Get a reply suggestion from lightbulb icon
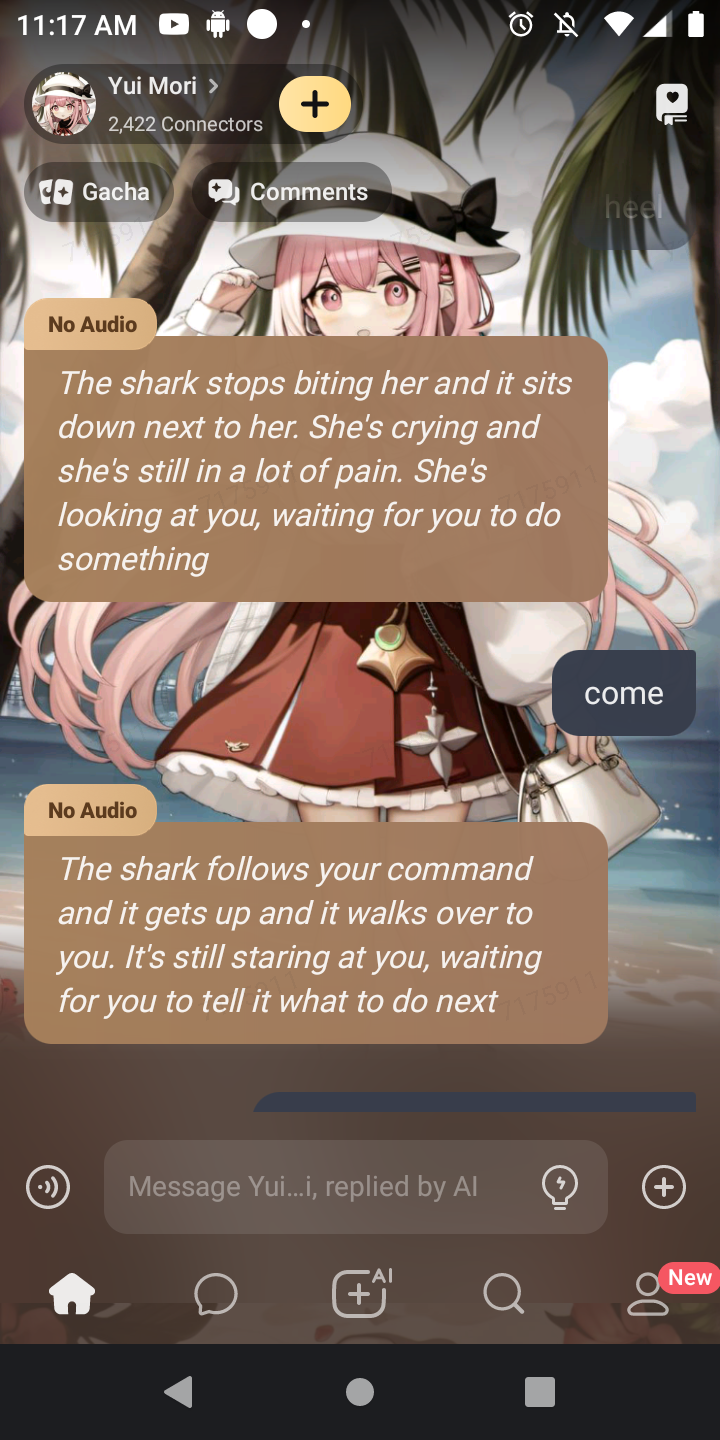This screenshot has height=1440, width=720. (x=559, y=1187)
